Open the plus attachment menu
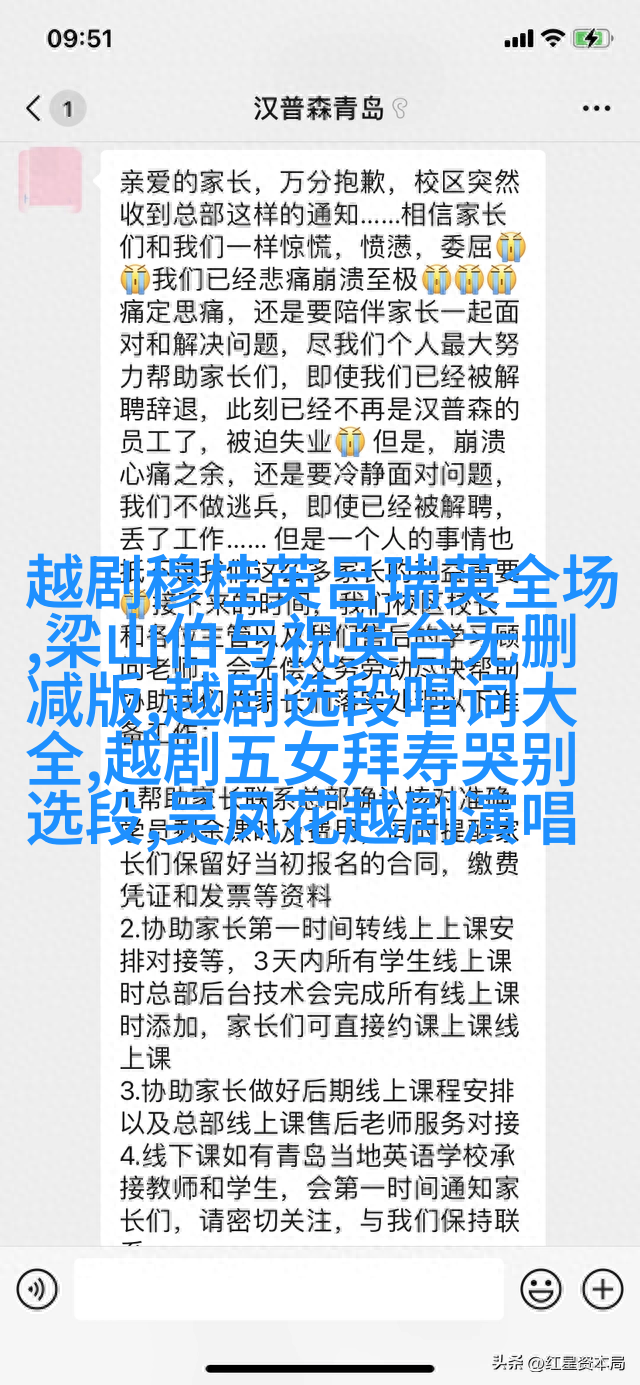The image size is (640, 1385). tap(602, 1288)
